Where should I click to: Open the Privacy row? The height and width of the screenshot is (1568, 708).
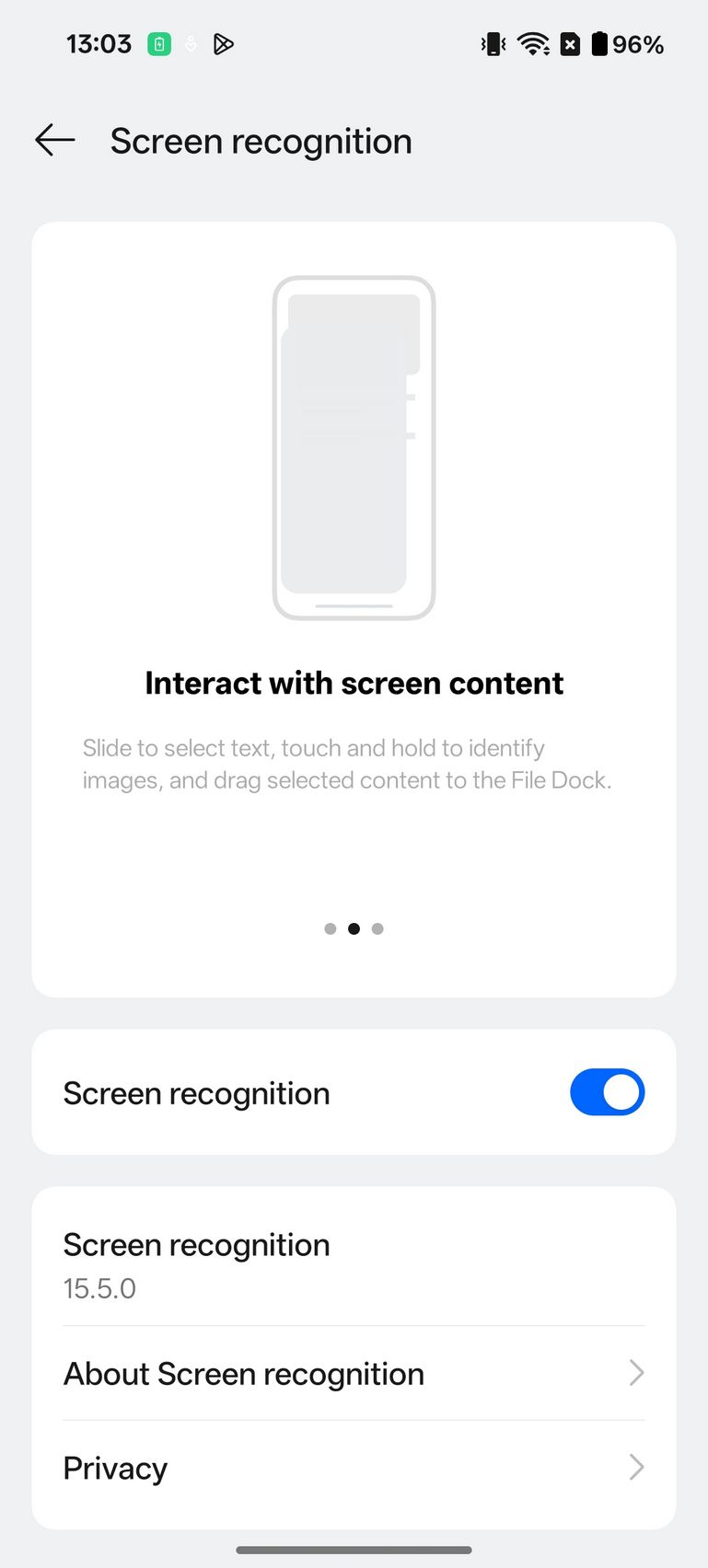[x=354, y=1468]
